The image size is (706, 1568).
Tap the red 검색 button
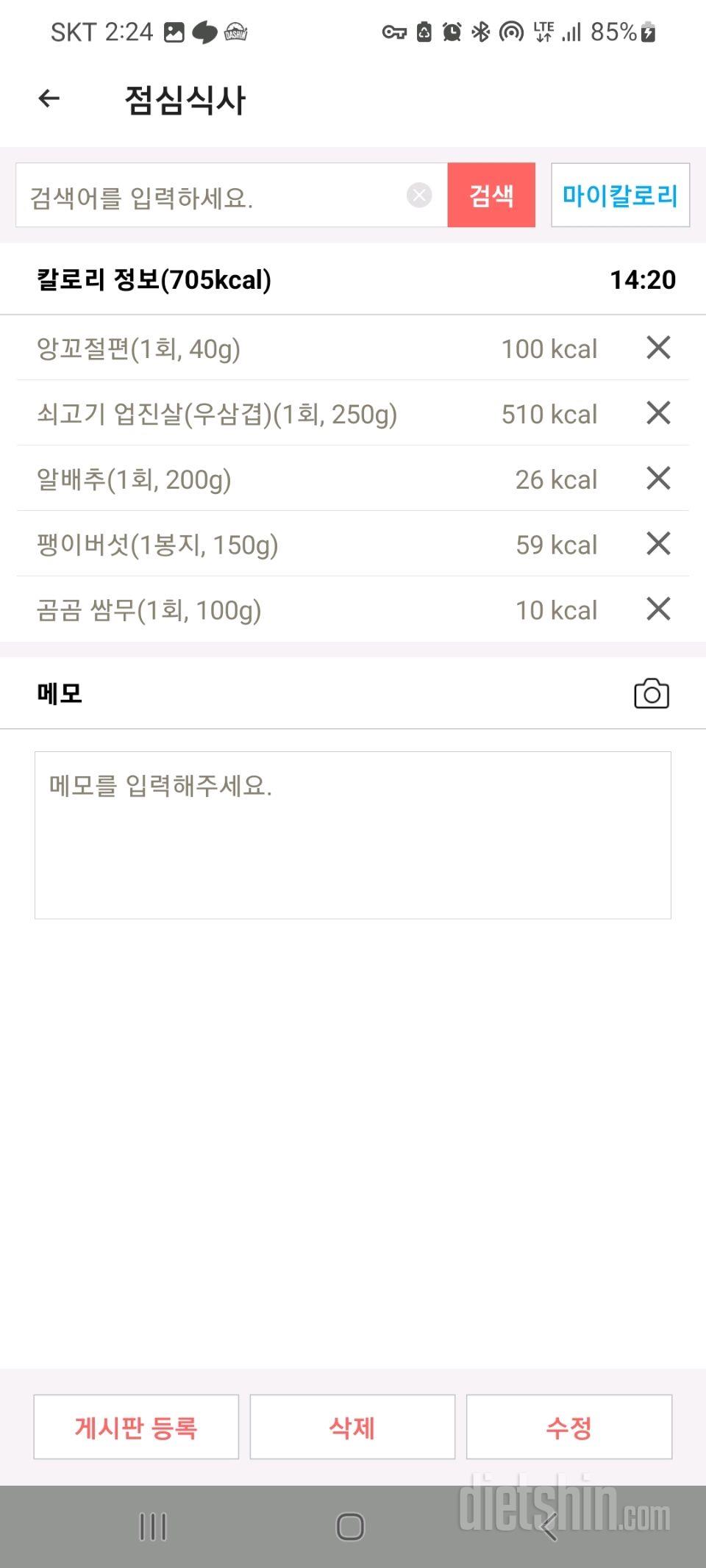[x=491, y=196]
